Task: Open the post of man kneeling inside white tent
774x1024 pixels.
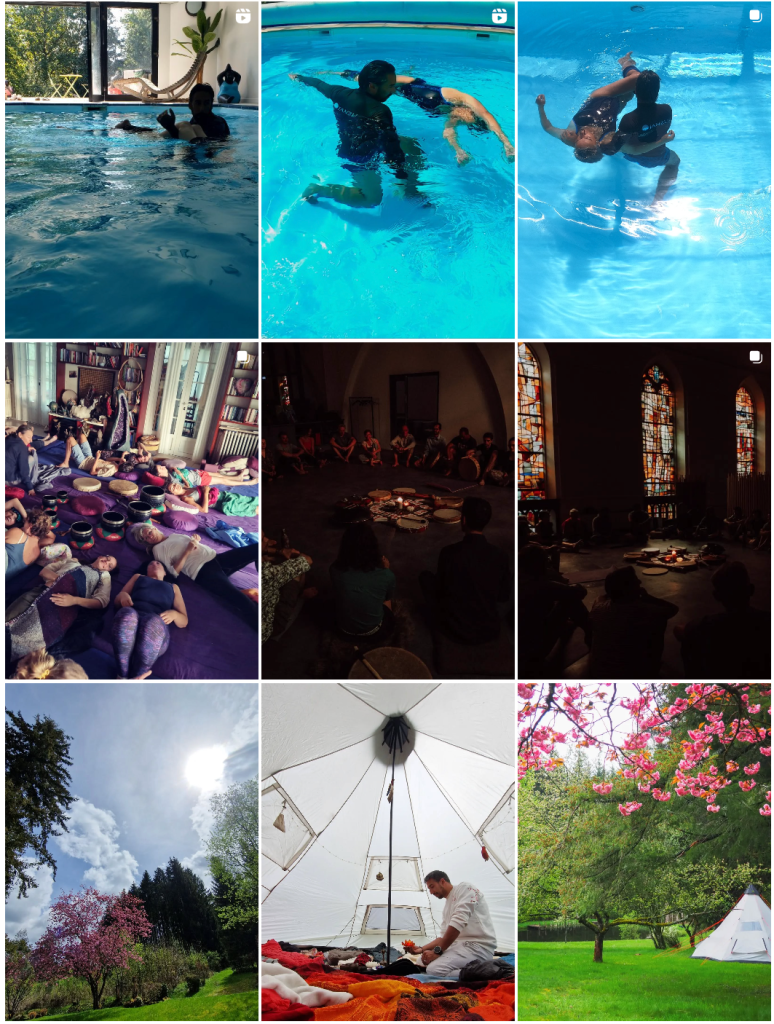Action: click(x=388, y=851)
